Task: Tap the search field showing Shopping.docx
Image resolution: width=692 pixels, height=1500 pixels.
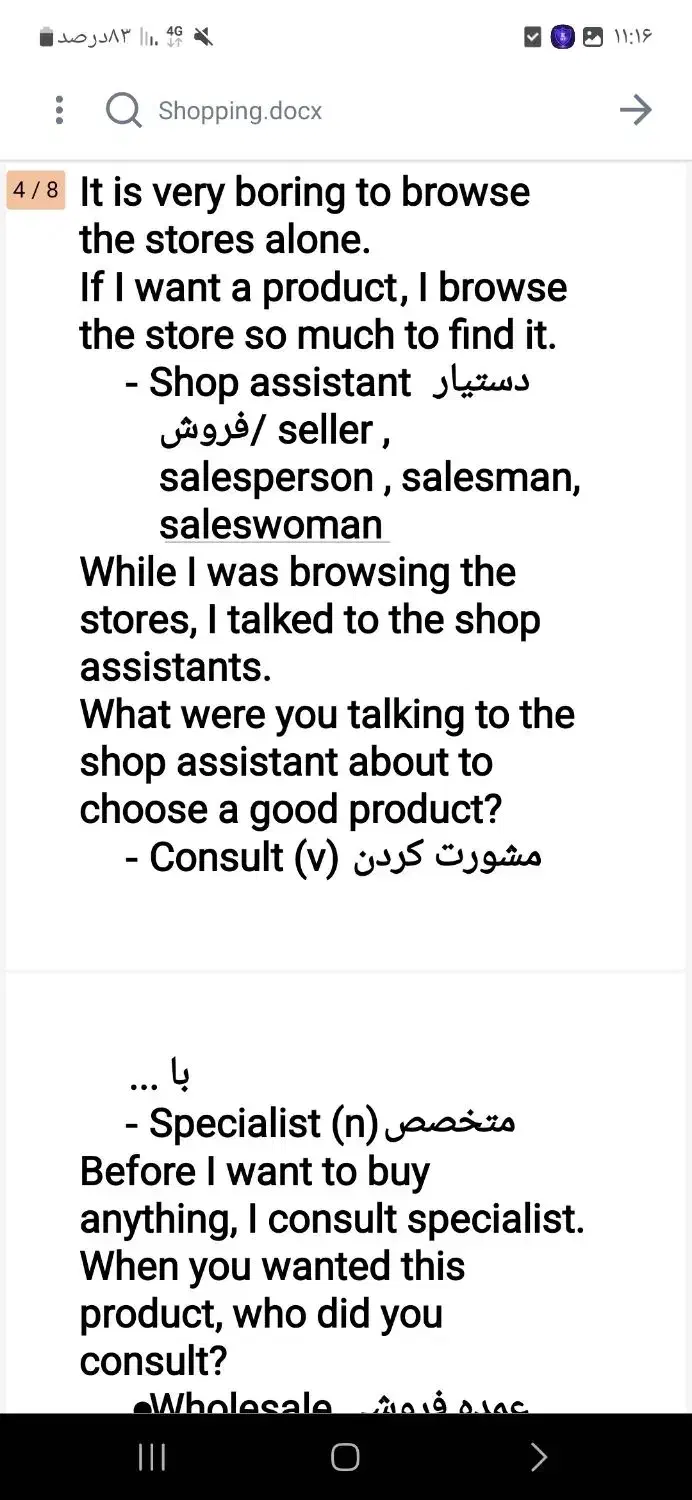Action: coord(350,110)
